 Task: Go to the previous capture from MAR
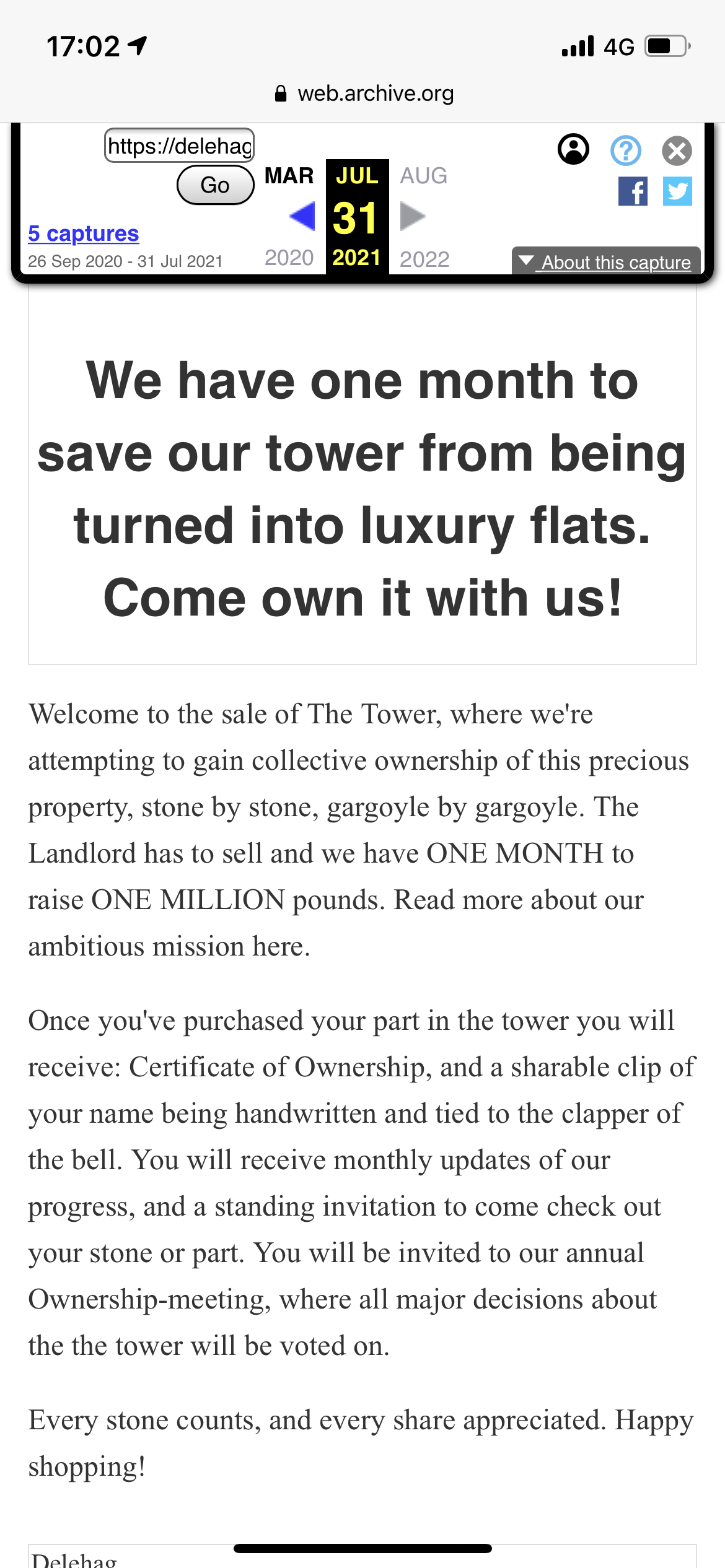(x=302, y=216)
